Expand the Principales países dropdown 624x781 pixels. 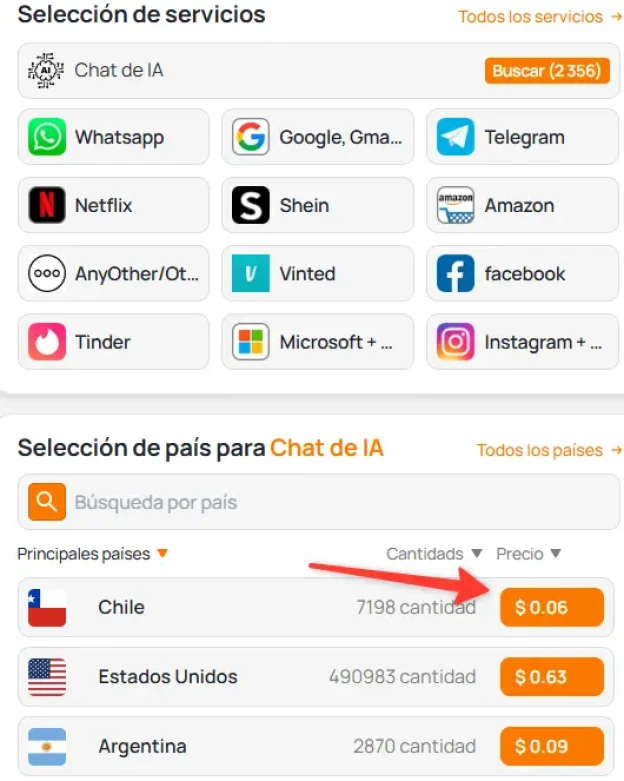pos(93,553)
